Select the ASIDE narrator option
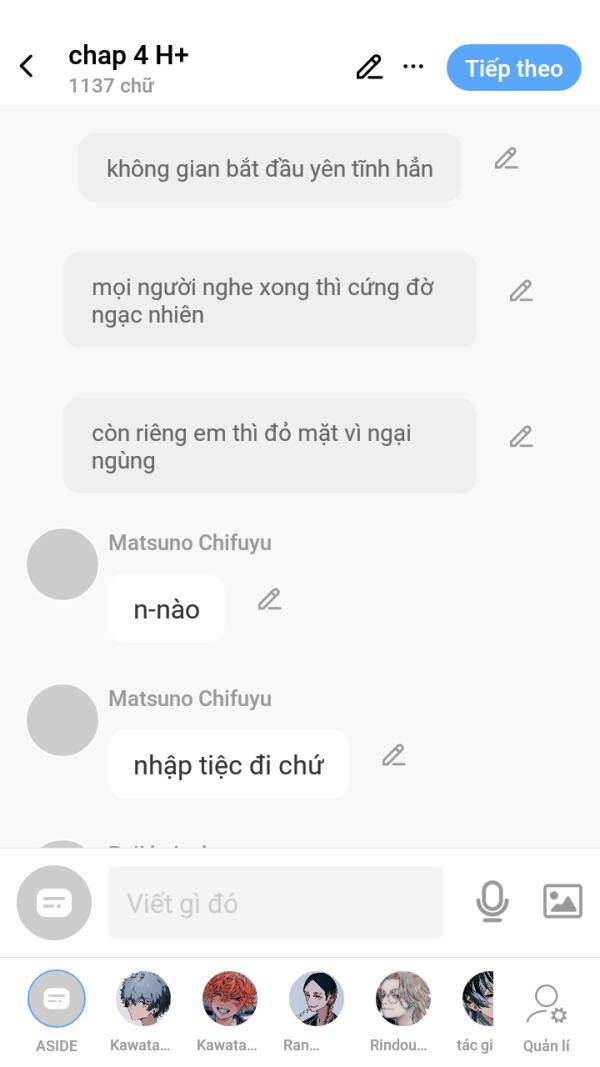 pyautogui.click(x=56, y=1011)
